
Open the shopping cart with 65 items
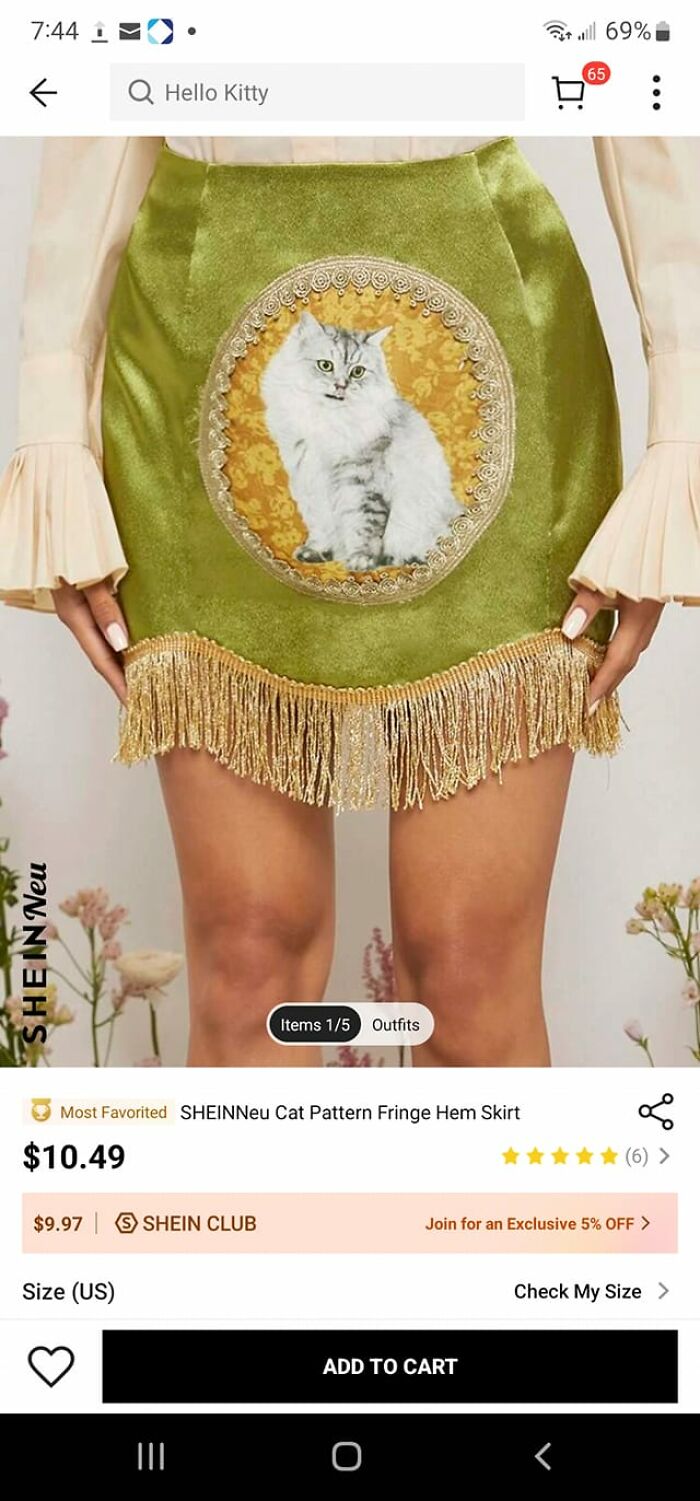pyautogui.click(x=570, y=92)
